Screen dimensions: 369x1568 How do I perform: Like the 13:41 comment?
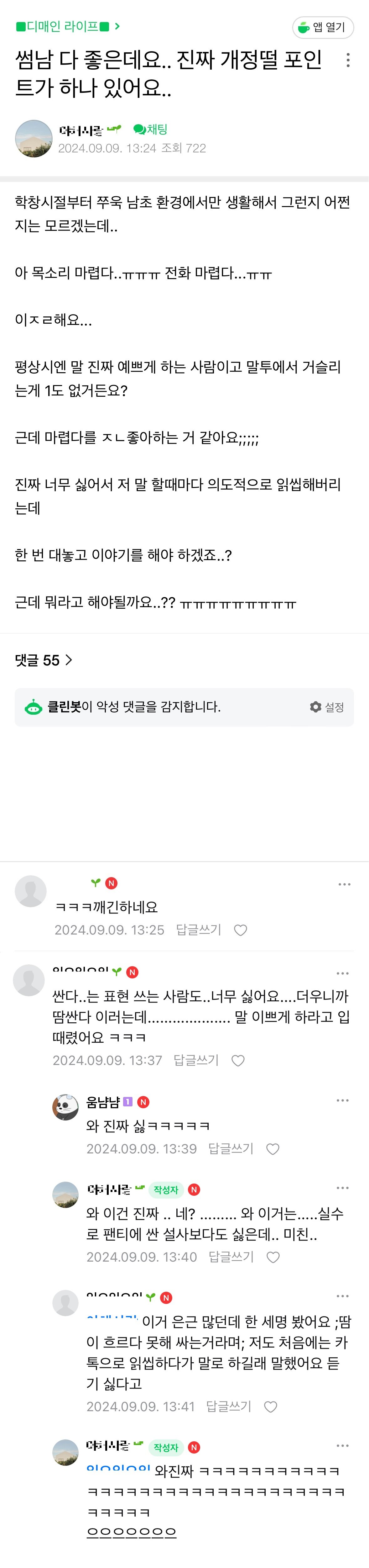(x=271, y=1407)
